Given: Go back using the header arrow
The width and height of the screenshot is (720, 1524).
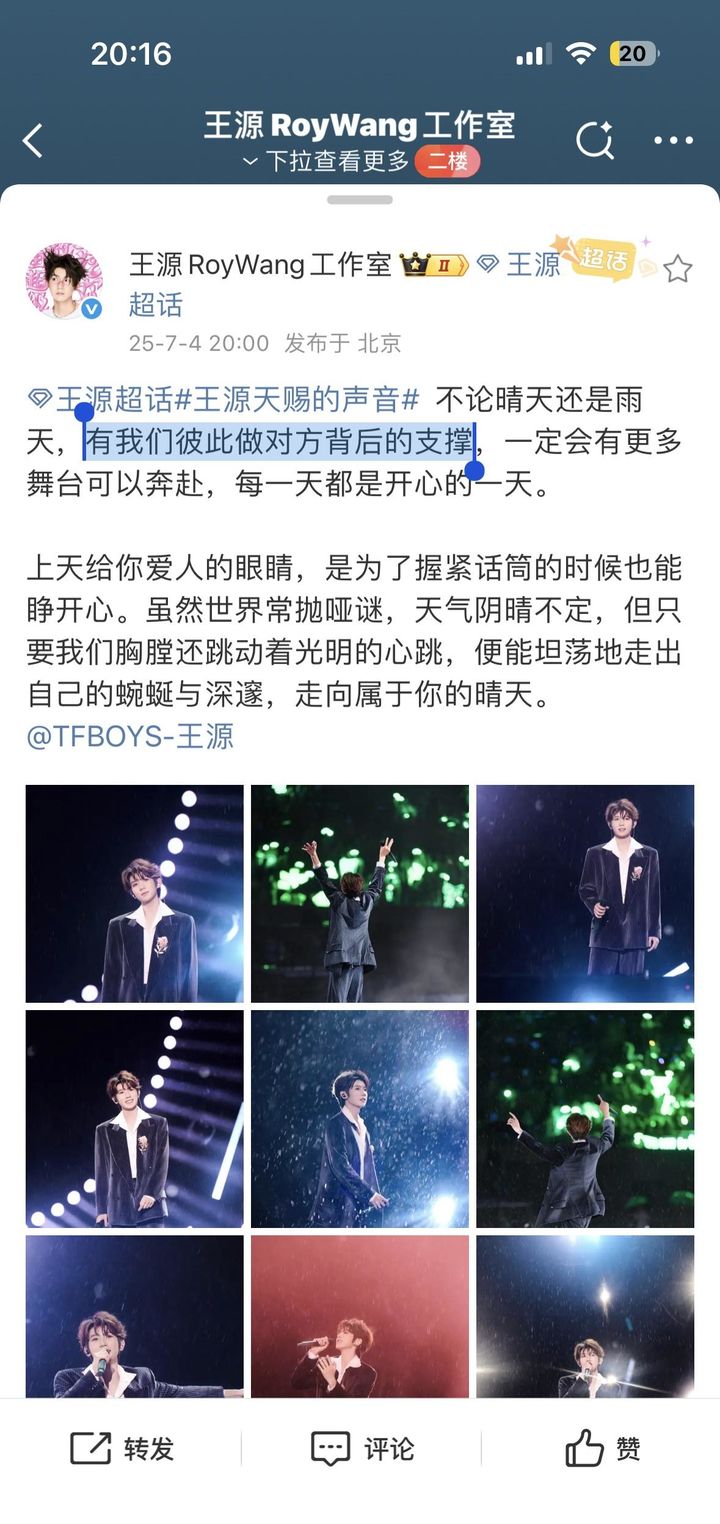Looking at the screenshot, I should click(x=33, y=141).
